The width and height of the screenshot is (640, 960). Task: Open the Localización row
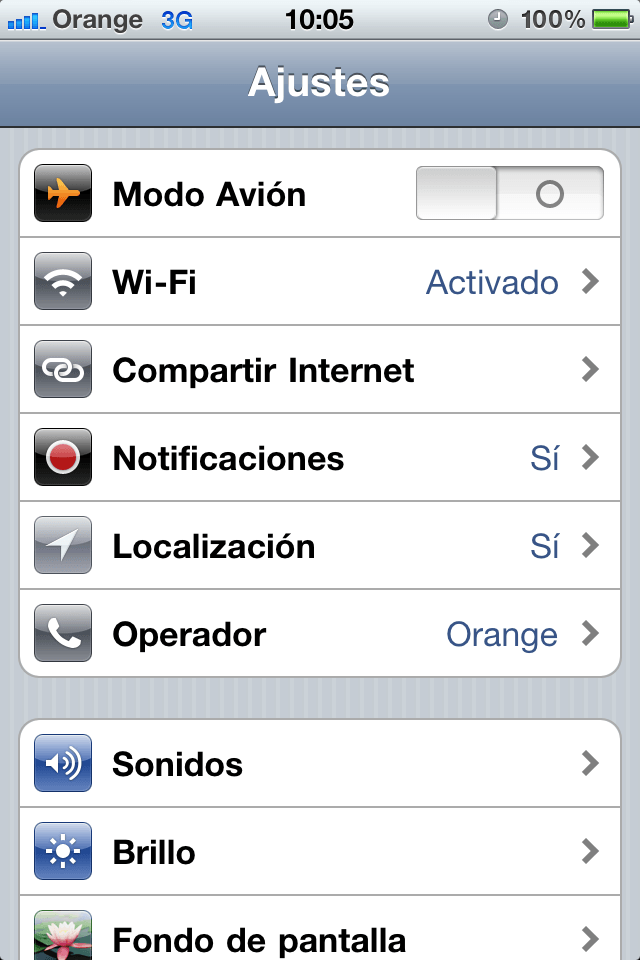click(320, 546)
